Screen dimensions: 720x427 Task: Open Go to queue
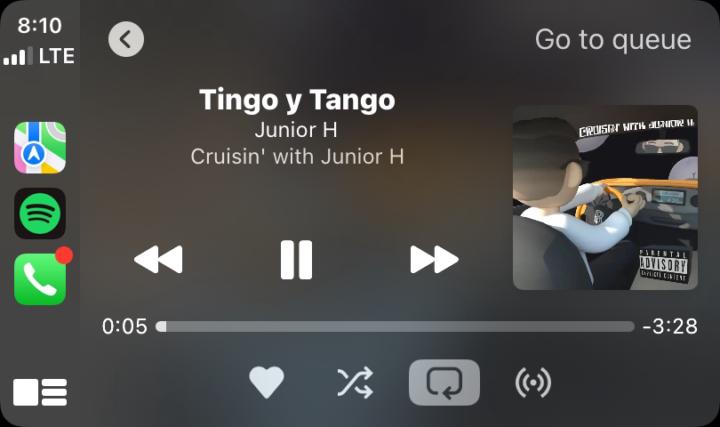[x=612, y=39]
